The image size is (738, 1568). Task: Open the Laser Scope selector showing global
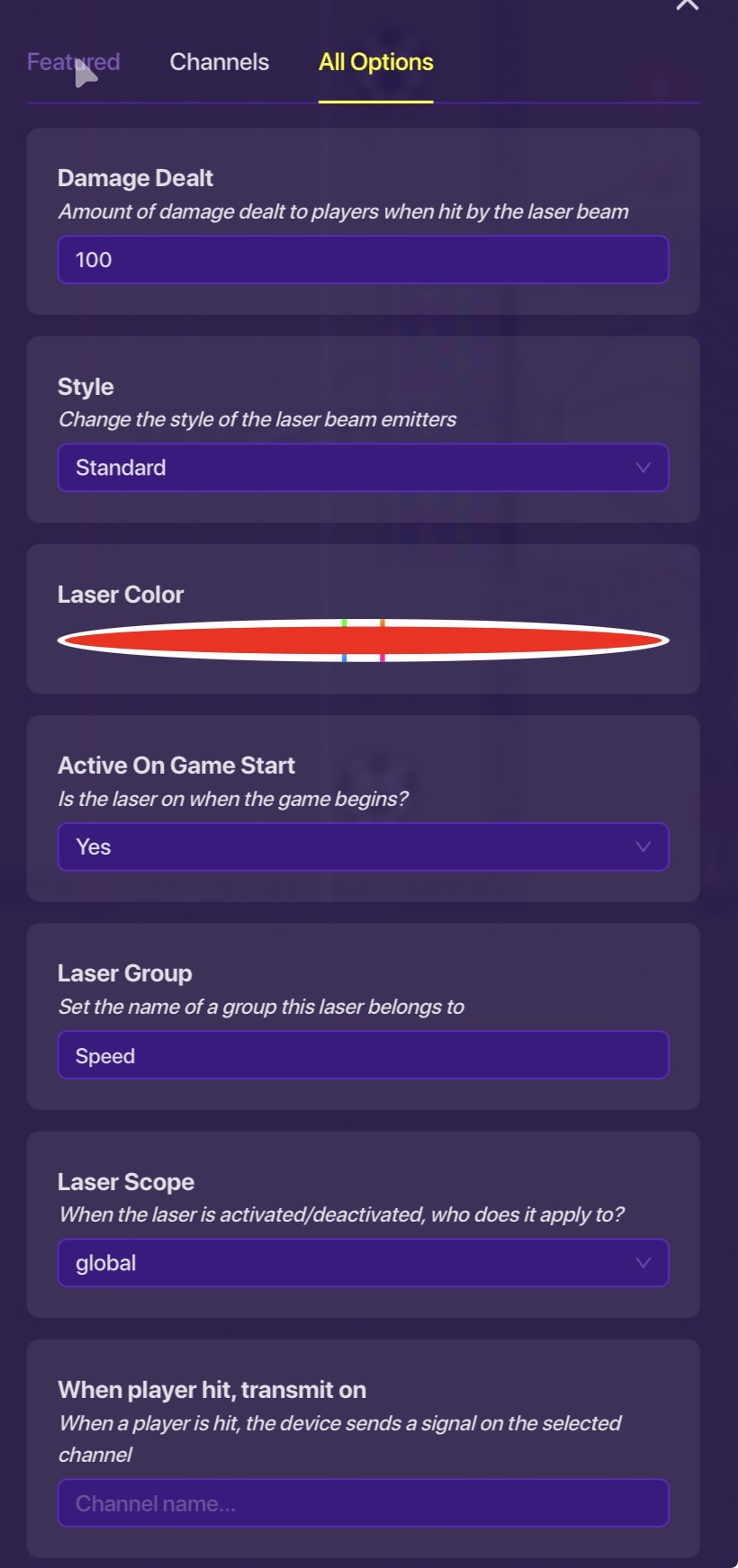point(364,1262)
